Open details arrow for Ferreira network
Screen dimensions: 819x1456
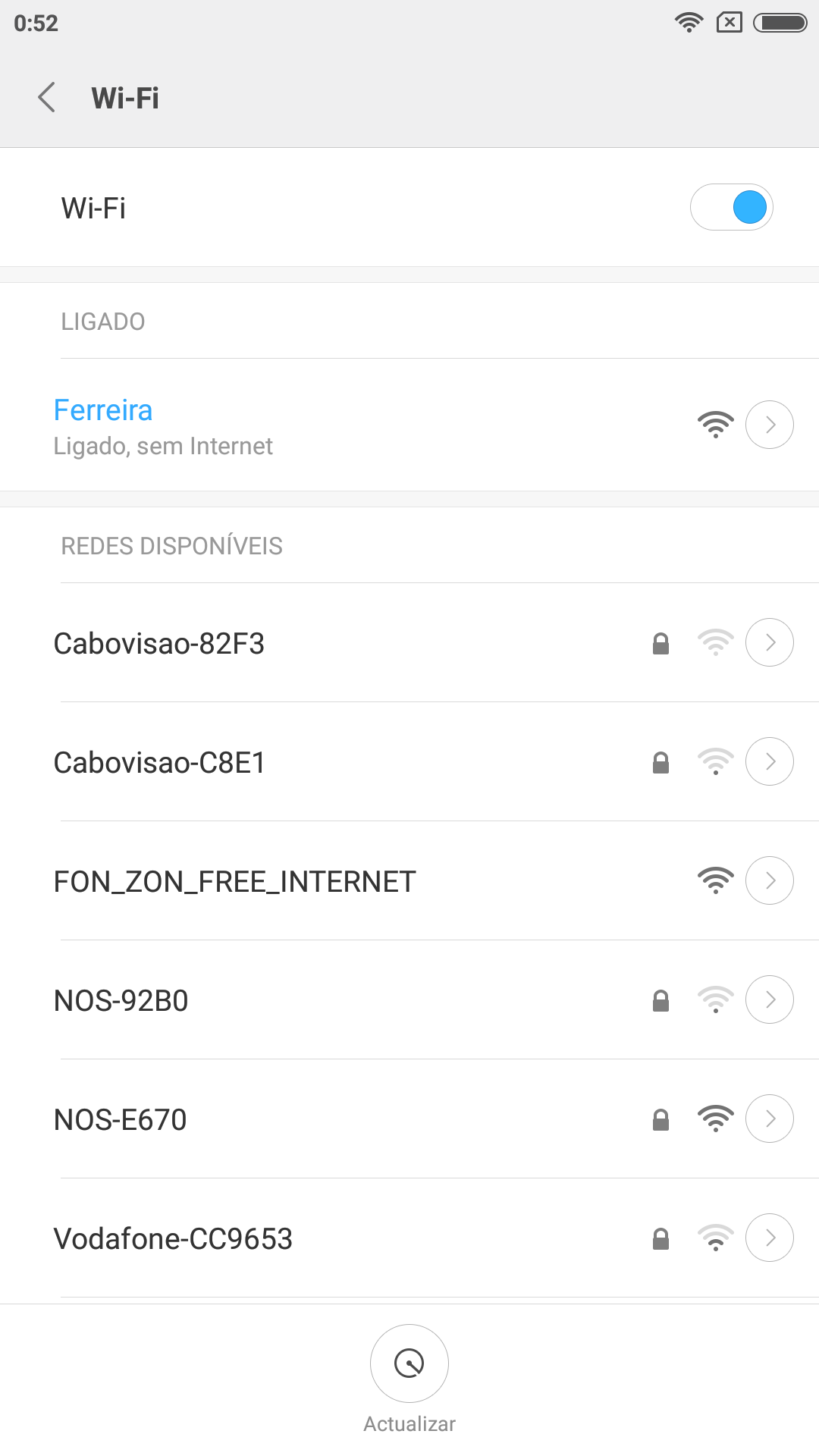pos(770,425)
